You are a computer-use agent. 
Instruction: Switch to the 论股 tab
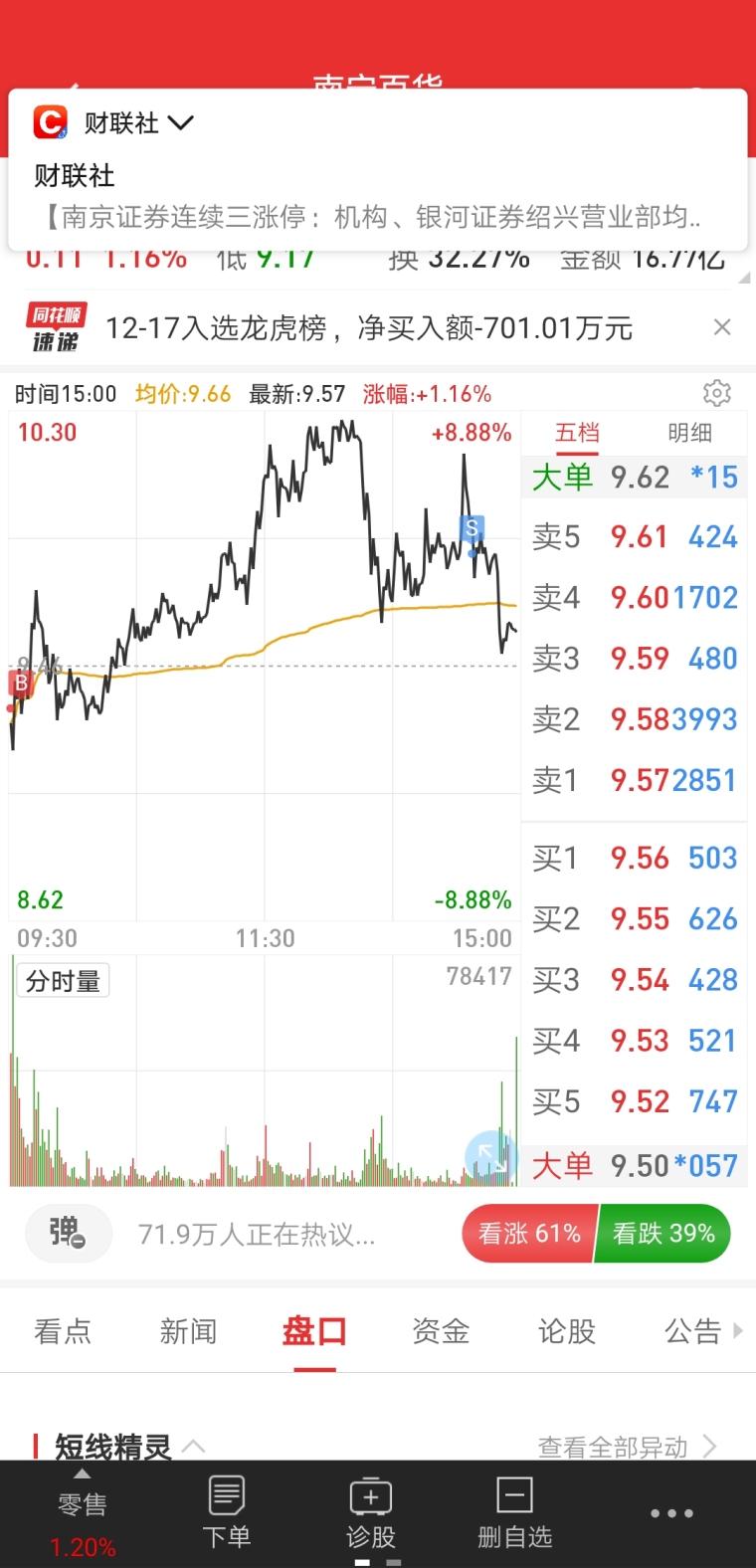567,1331
